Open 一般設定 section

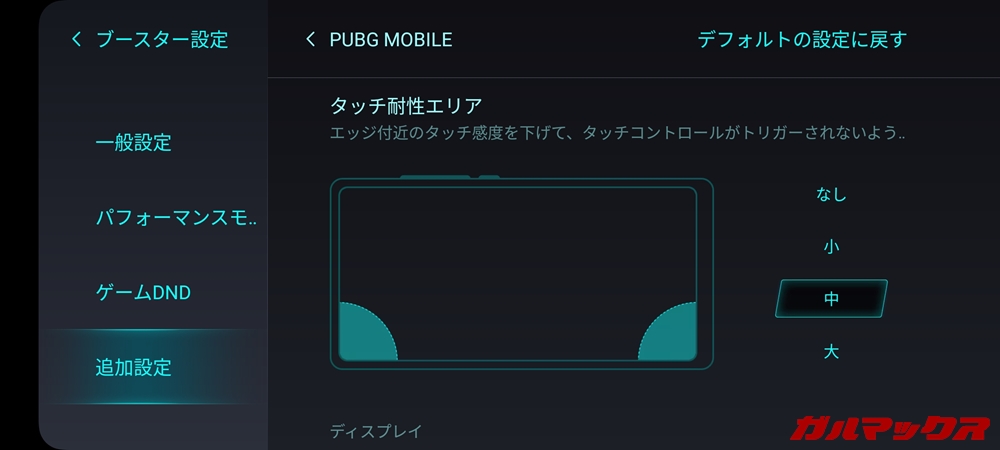point(134,143)
